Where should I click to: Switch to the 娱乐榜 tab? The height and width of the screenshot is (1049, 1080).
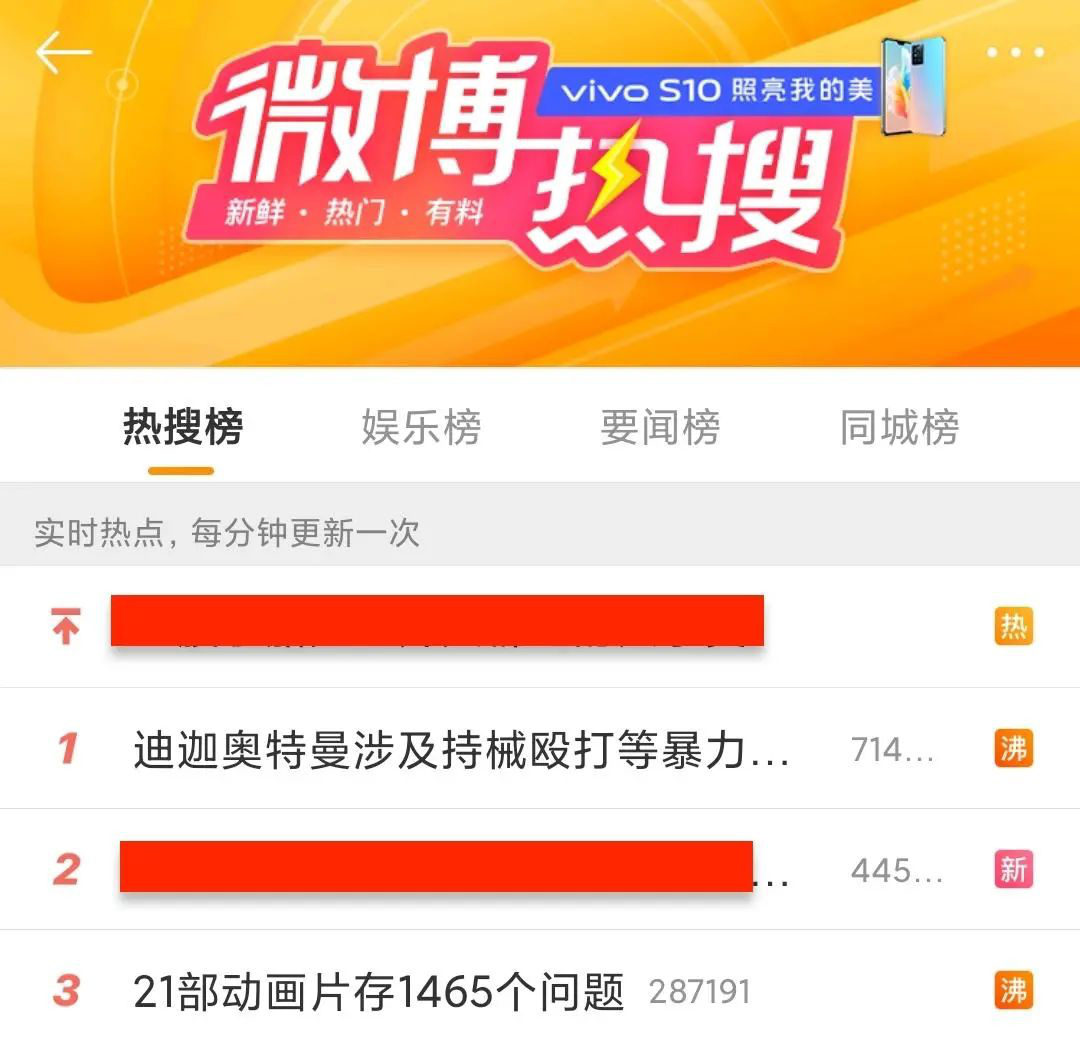coord(421,428)
